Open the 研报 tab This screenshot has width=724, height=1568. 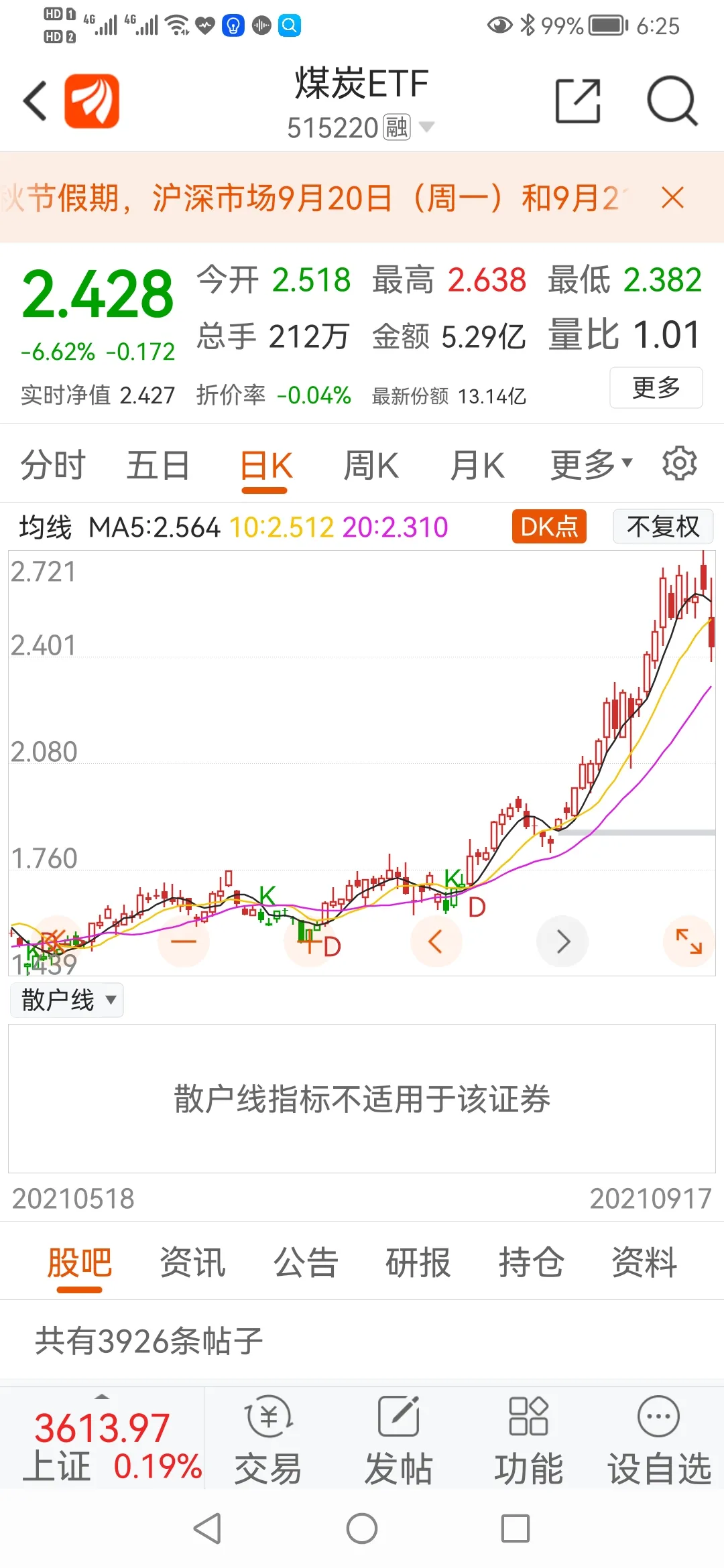pyautogui.click(x=418, y=1262)
